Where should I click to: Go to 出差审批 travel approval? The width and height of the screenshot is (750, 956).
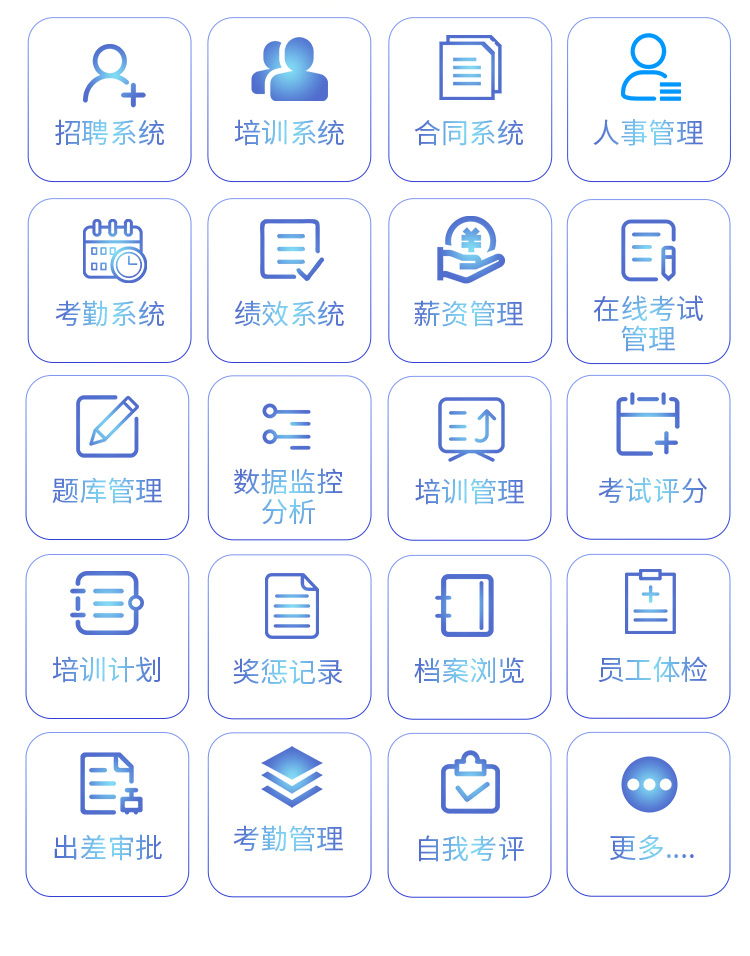(107, 814)
